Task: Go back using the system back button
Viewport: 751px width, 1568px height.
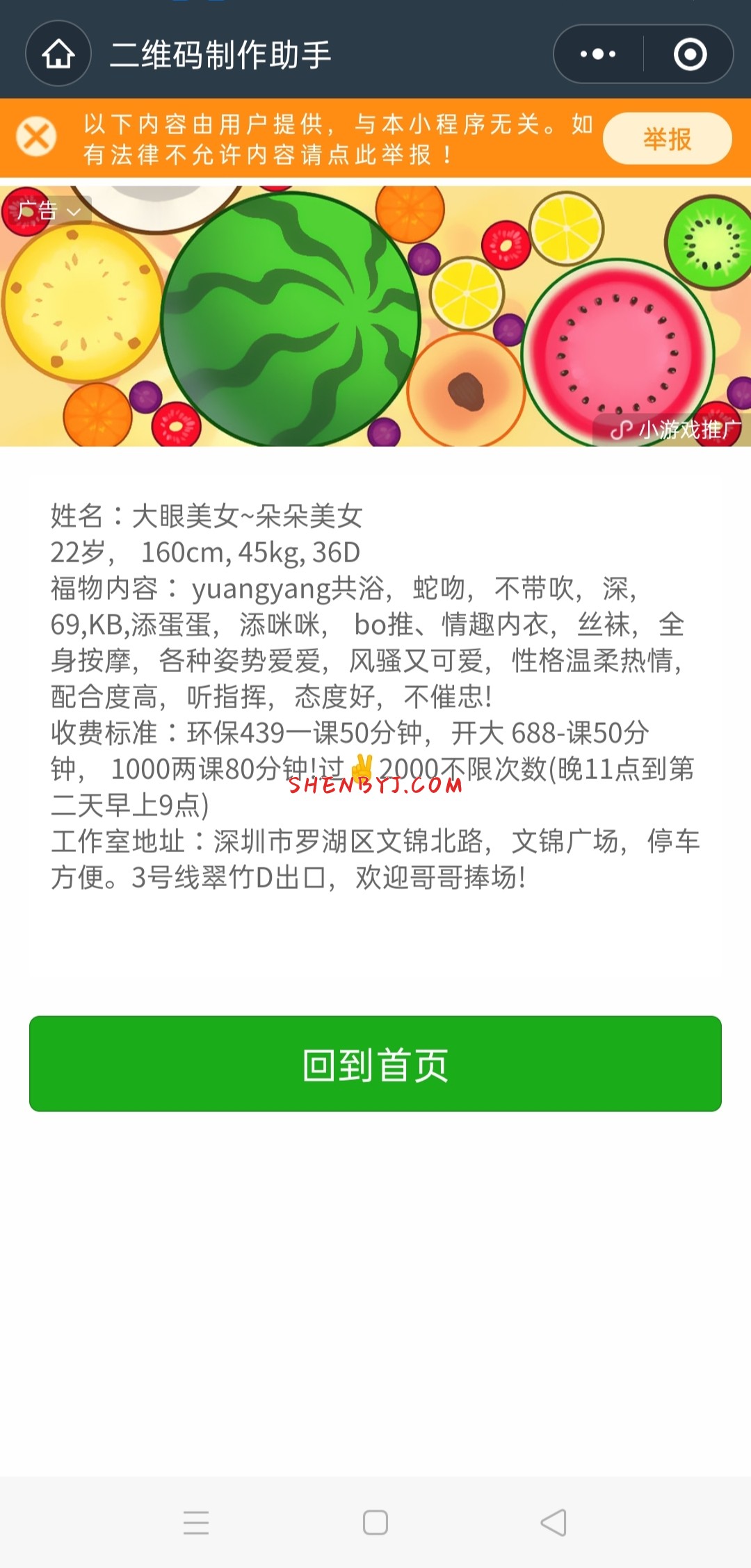Action: point(554,1522)
